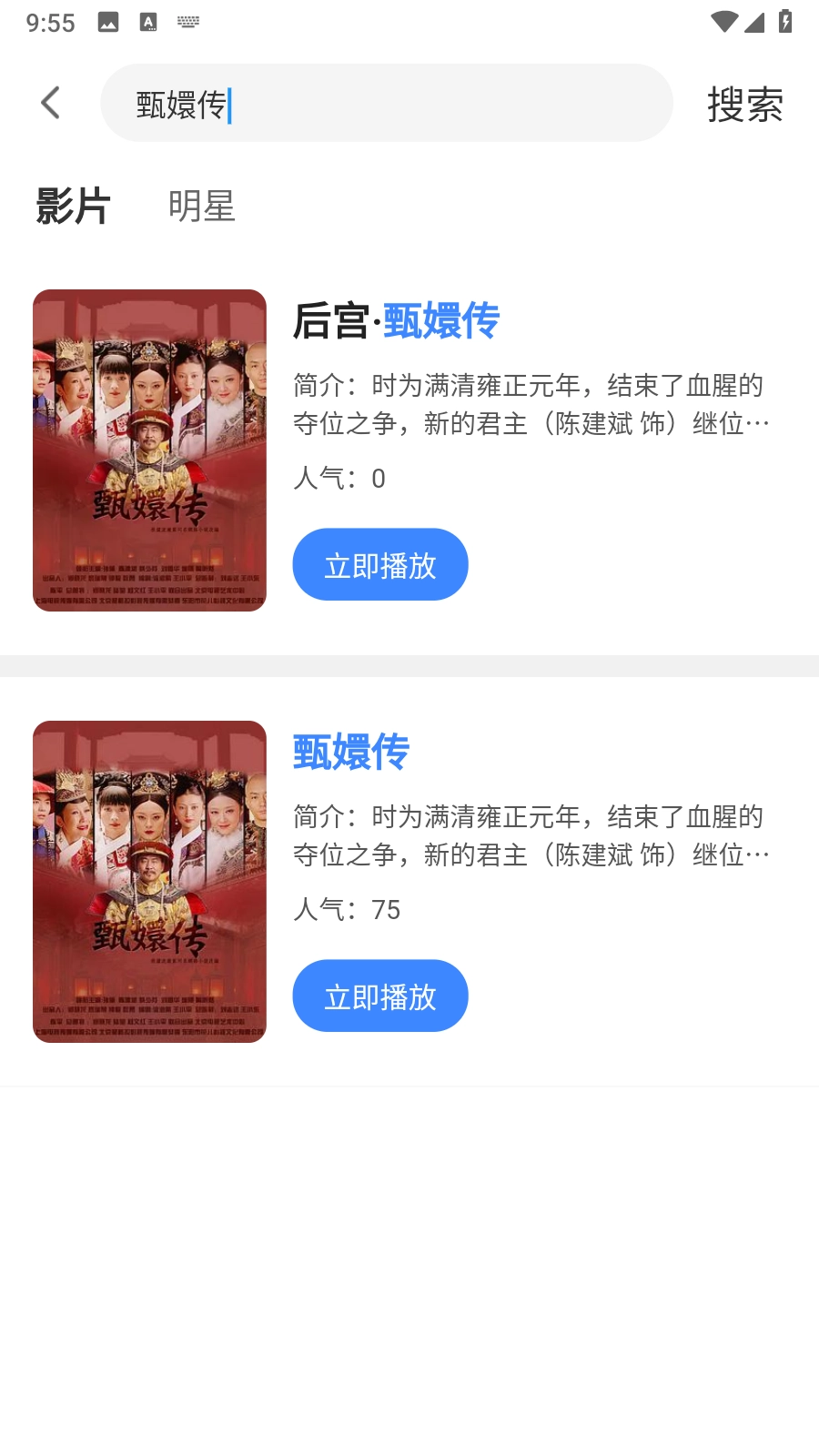Screen dimensions: 819x1456
Task: Switch to the 明星 tab
Action: (x=202, y=207)
